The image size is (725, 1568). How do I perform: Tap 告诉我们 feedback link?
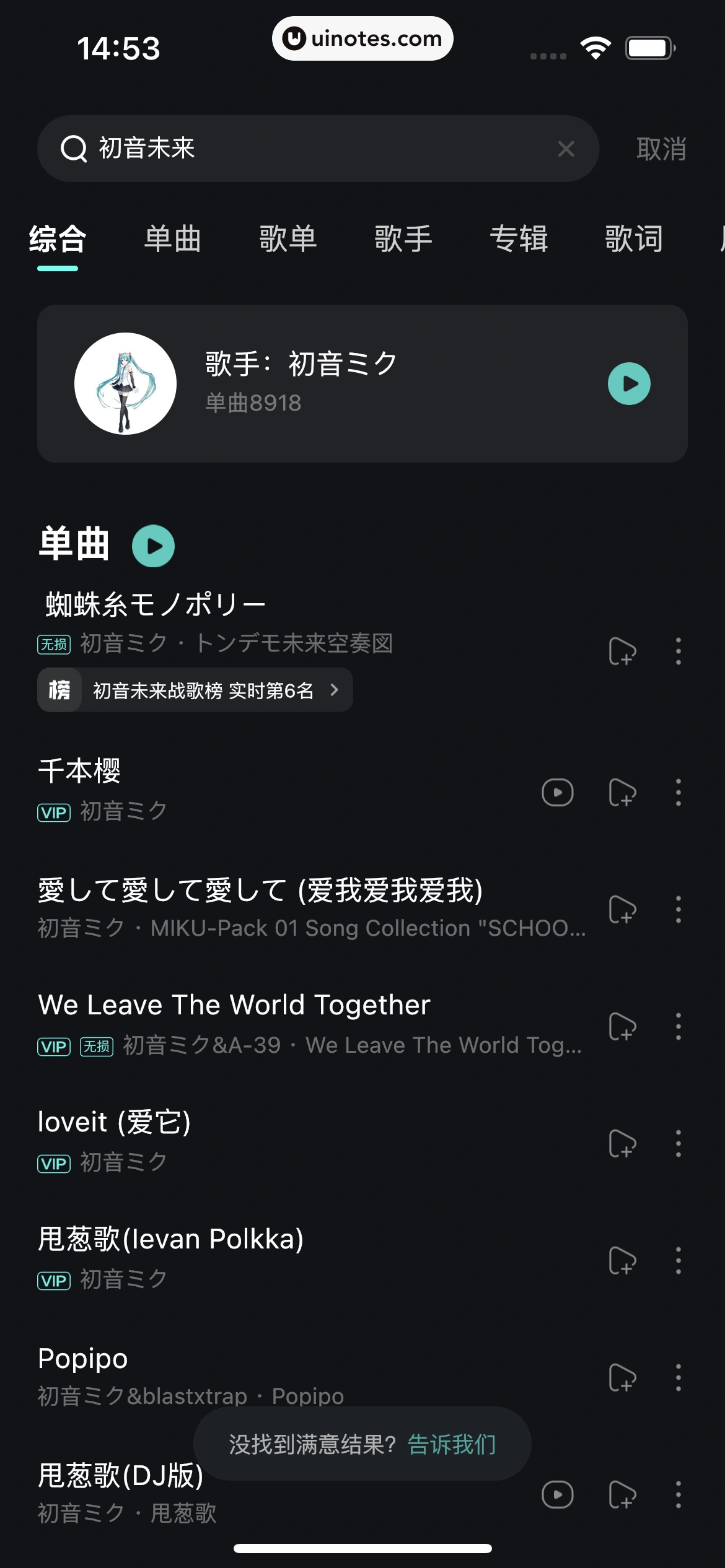point(451,1443)
